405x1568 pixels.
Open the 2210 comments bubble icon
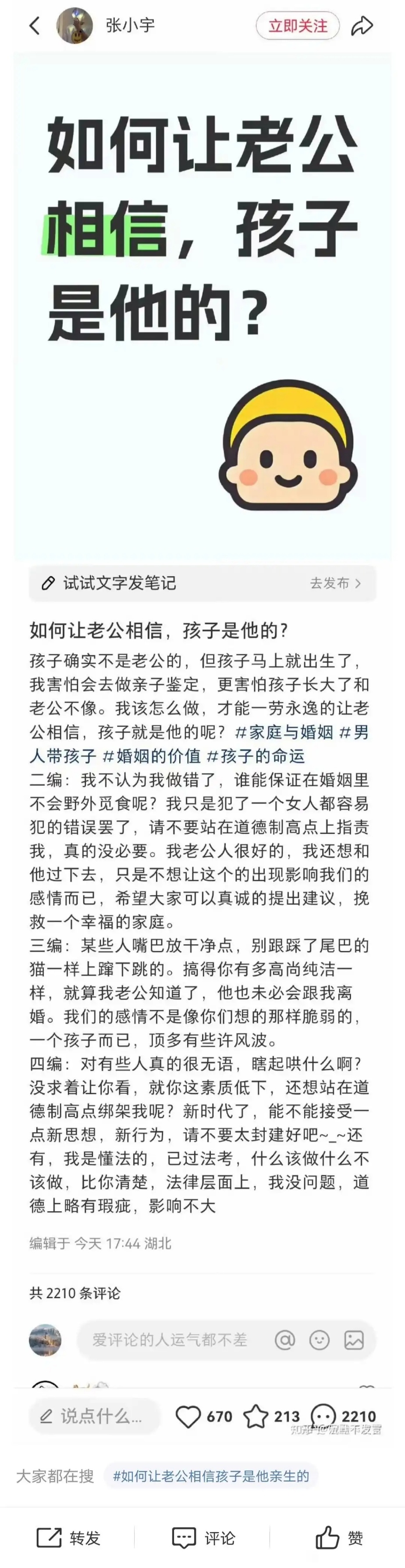pos(323,1417)
